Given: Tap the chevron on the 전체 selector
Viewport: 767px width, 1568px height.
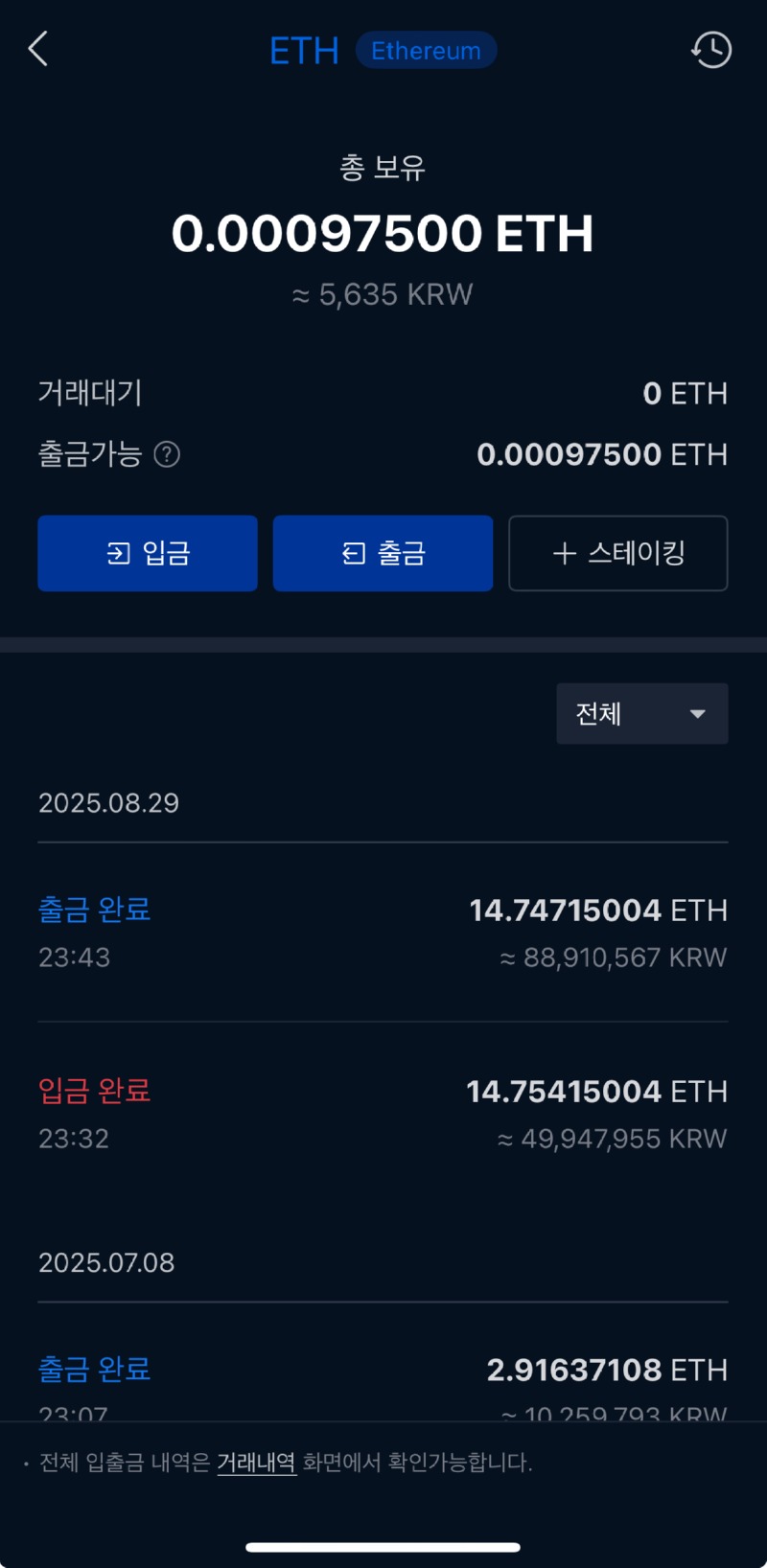Looking at the screenshot, I should click(x=698, y=713).
